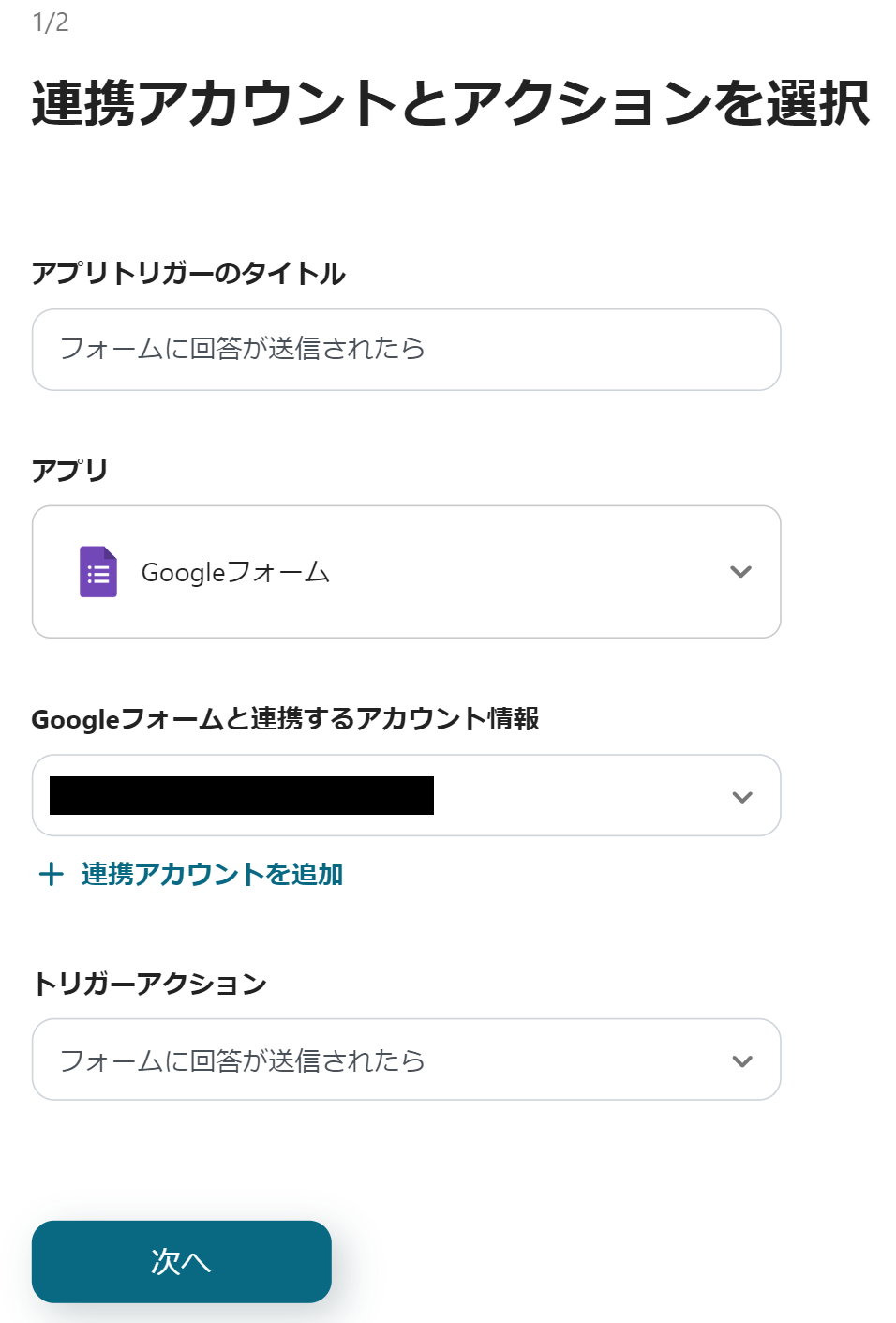Open the Googleフォーム app dropdown

pyautogui.click(x=406, y=572)
